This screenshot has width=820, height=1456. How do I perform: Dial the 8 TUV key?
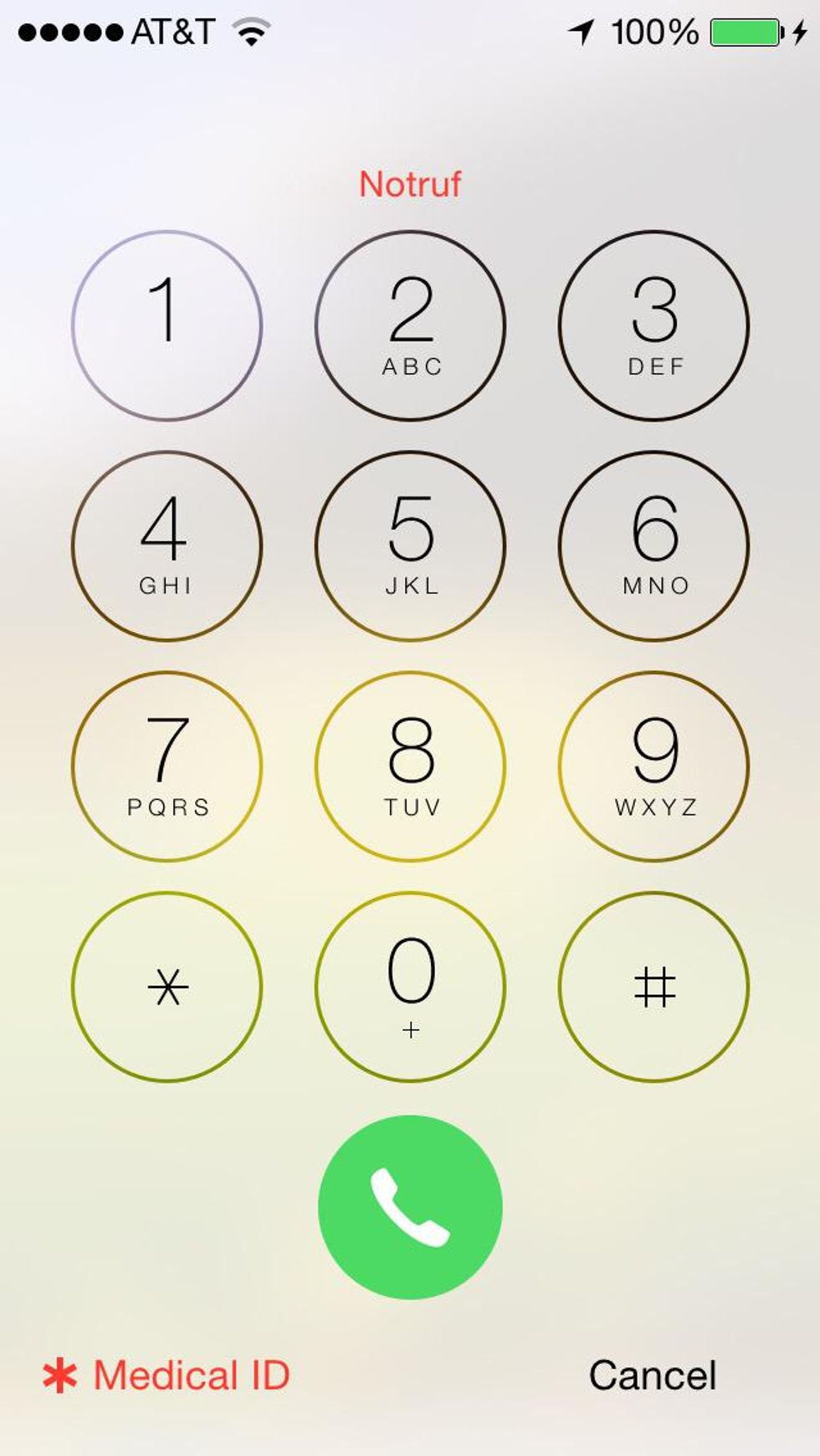click(x=410, y=766)
